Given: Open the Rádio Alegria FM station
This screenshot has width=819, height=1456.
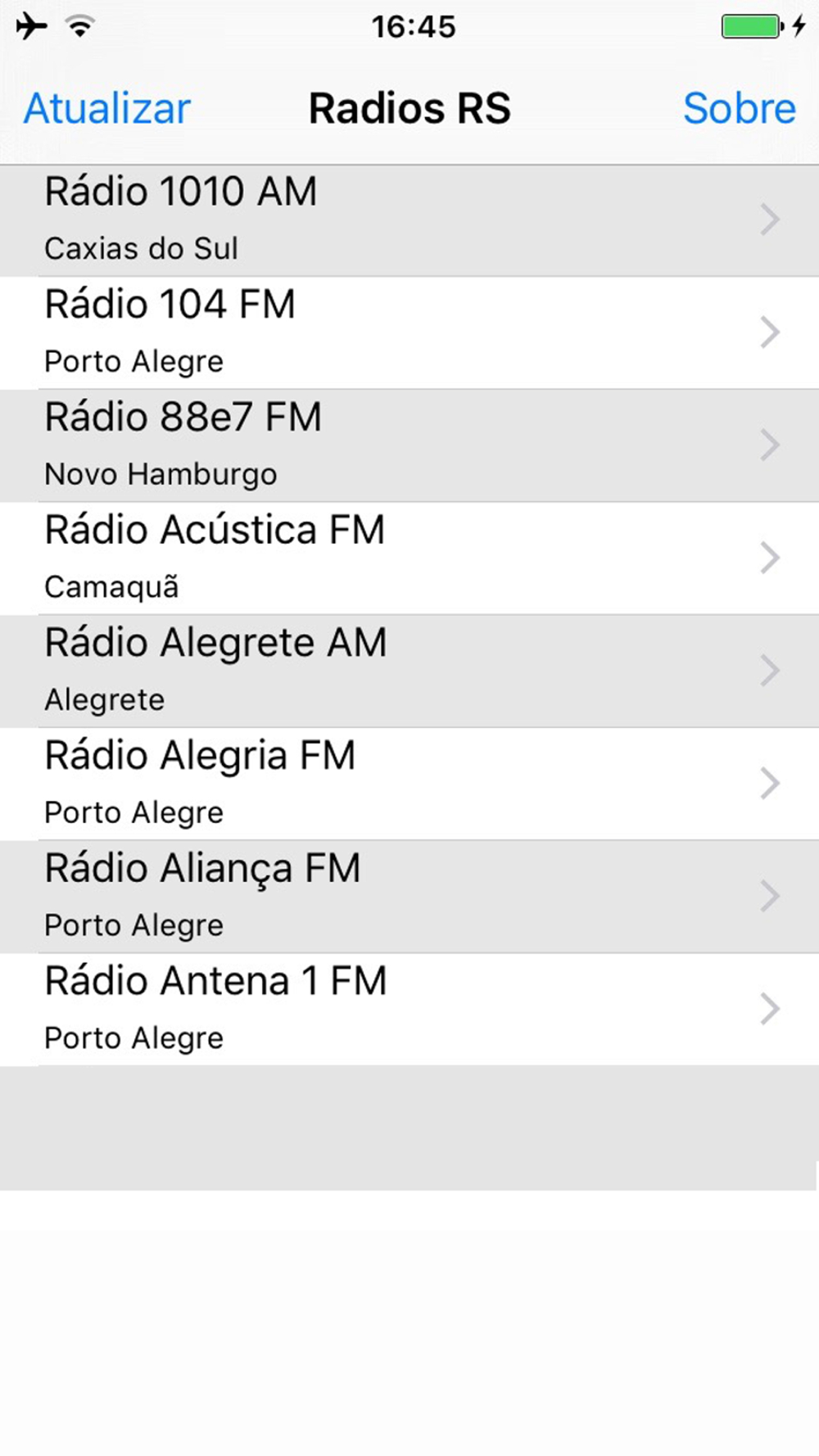Looking at the screenshot, I should click(x=409, y=784).
